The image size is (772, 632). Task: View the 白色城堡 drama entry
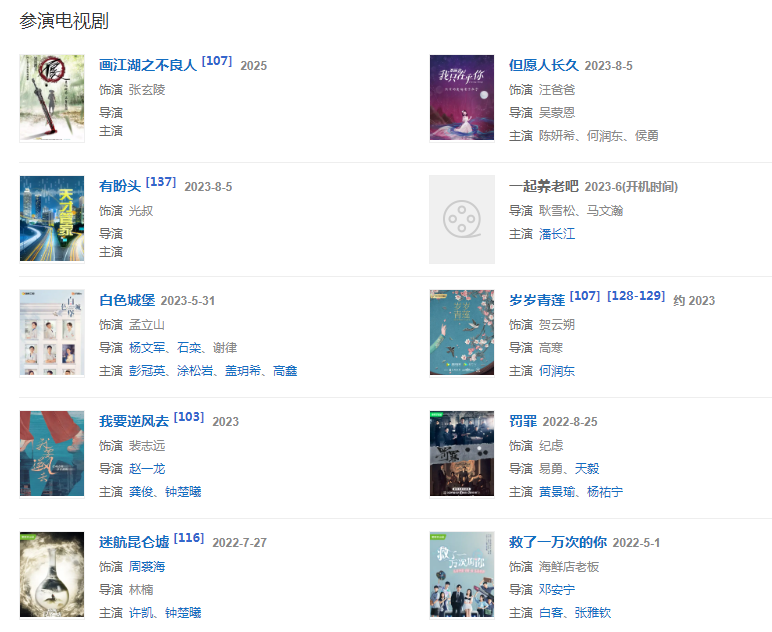pos(127,300)
